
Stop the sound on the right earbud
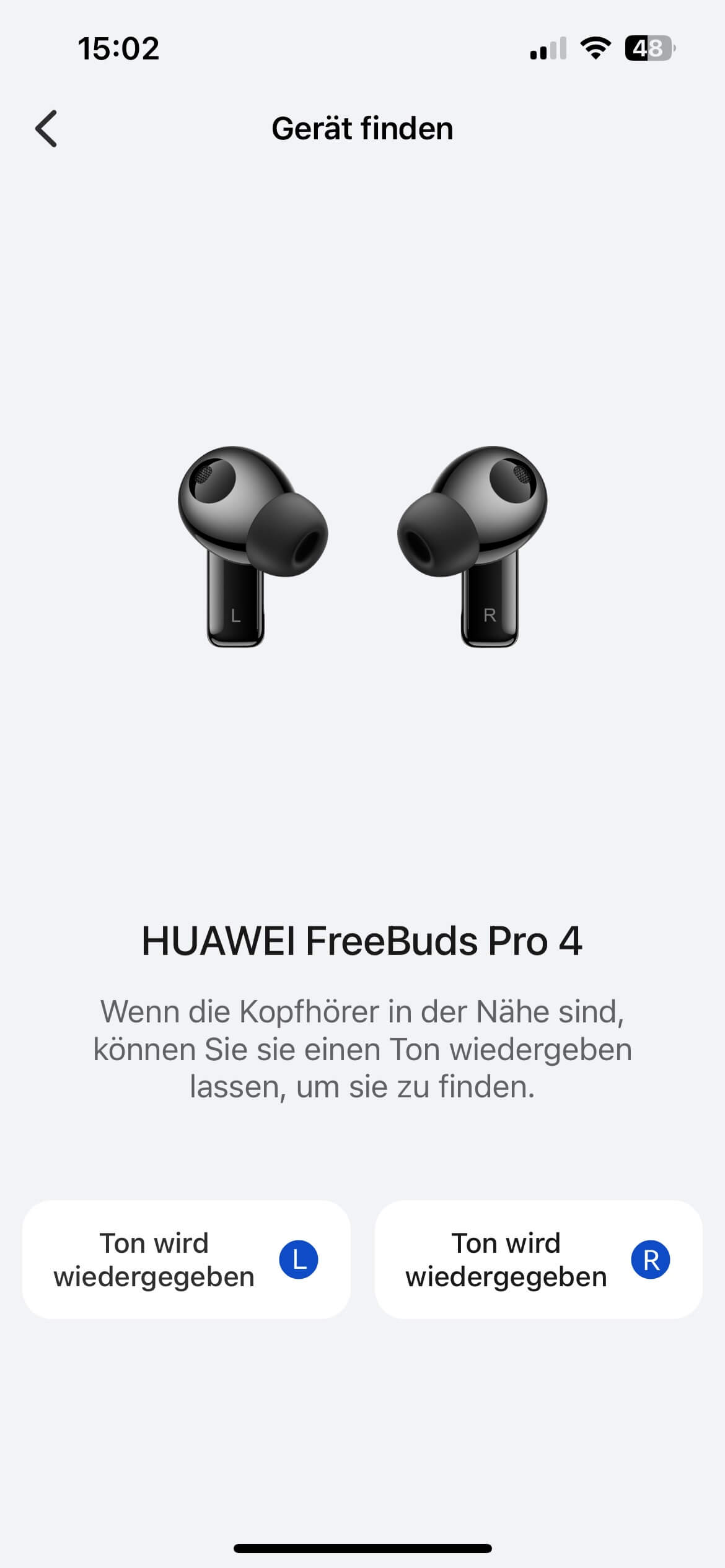tap(538, 1260)
